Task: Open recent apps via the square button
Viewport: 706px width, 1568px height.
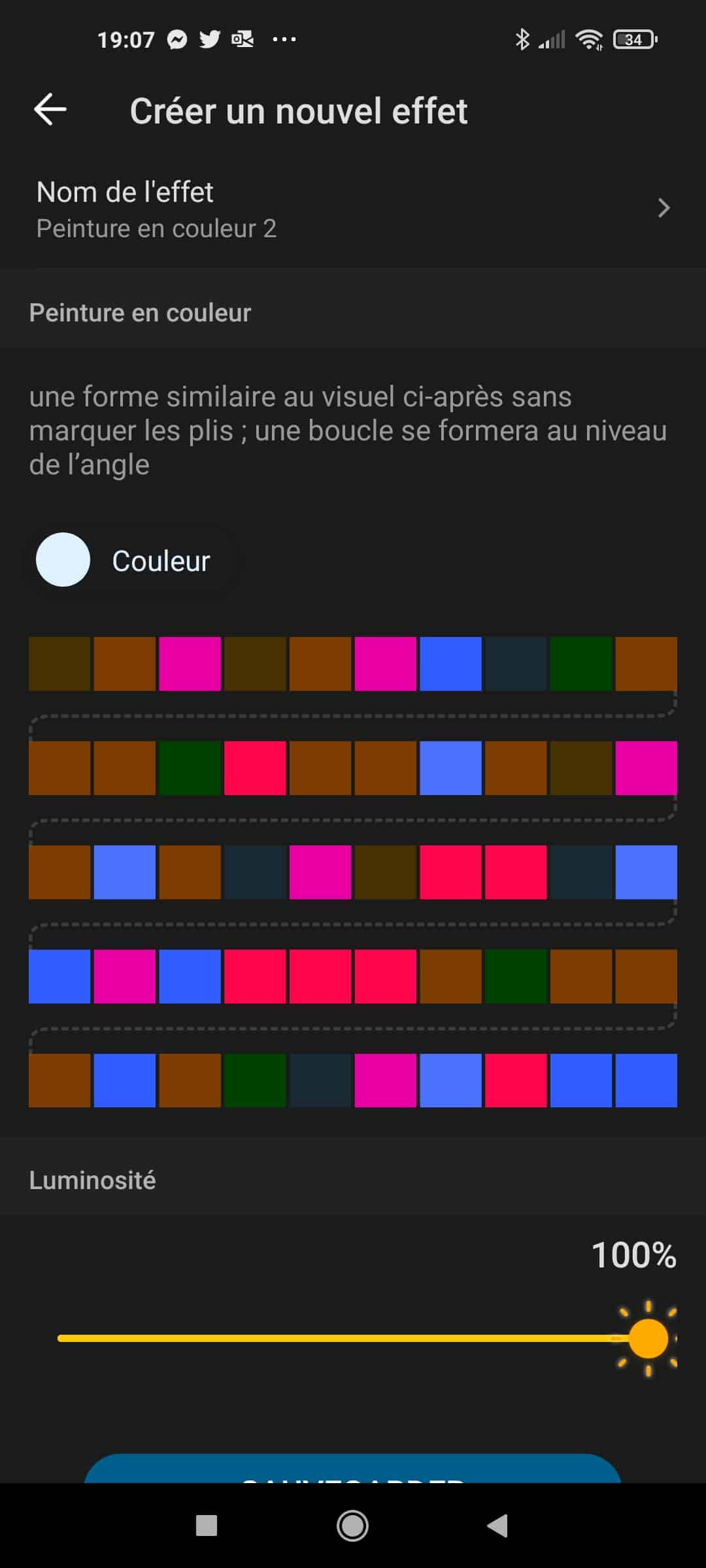Action: [207, 1526]
